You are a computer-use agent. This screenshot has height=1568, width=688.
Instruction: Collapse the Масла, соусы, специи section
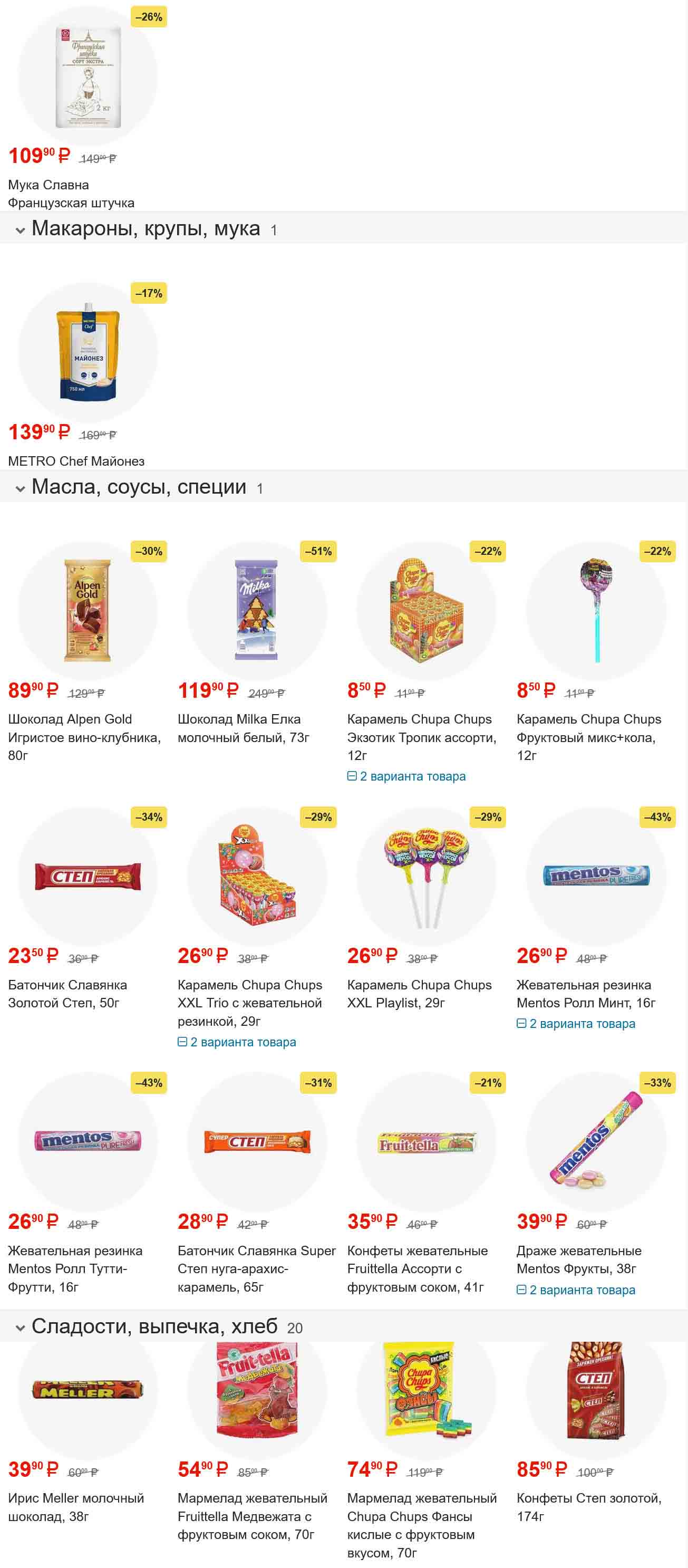(21, 488)
